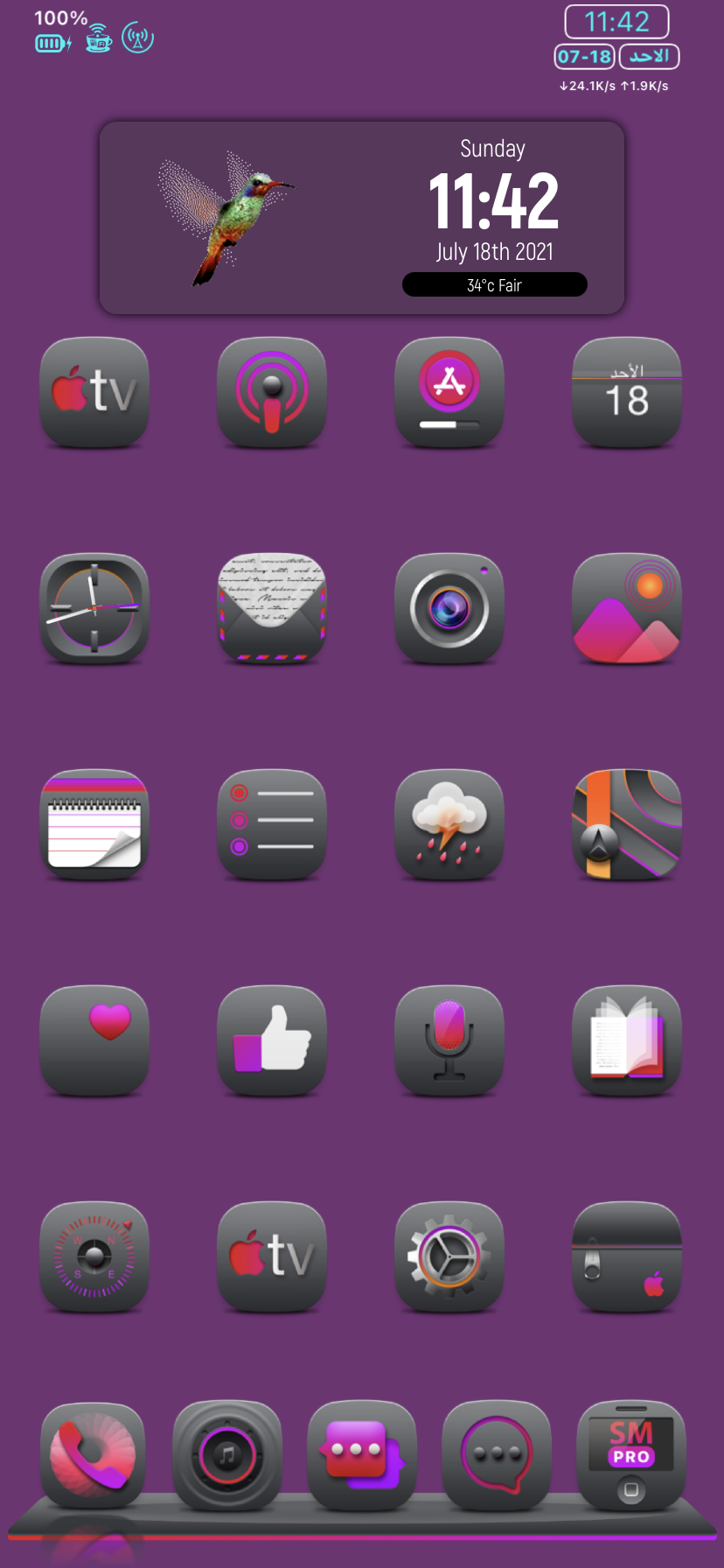Launch the Camera app
The height and width of the screenshot is (1568, 724).
(x=449, y=607)
